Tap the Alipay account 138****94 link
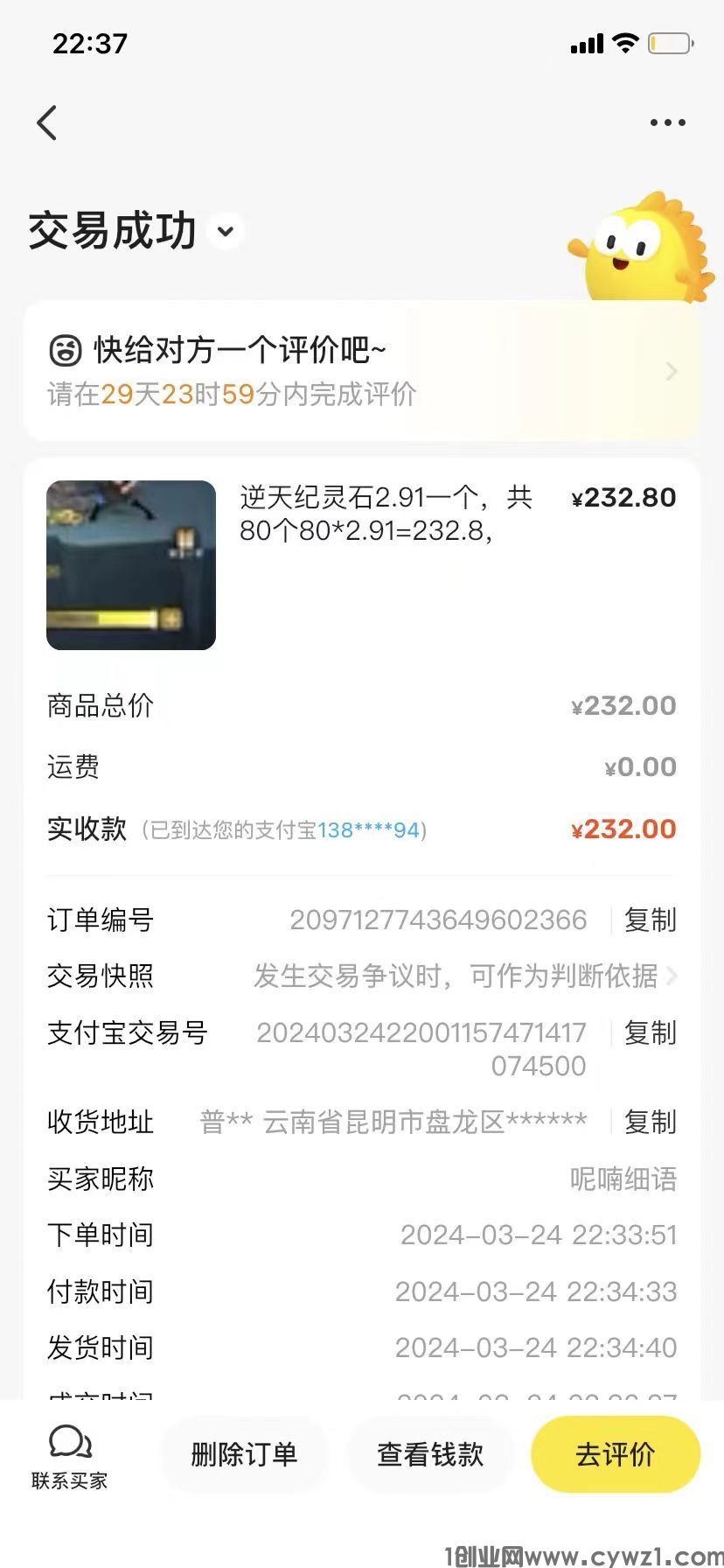 pos(367,829)
